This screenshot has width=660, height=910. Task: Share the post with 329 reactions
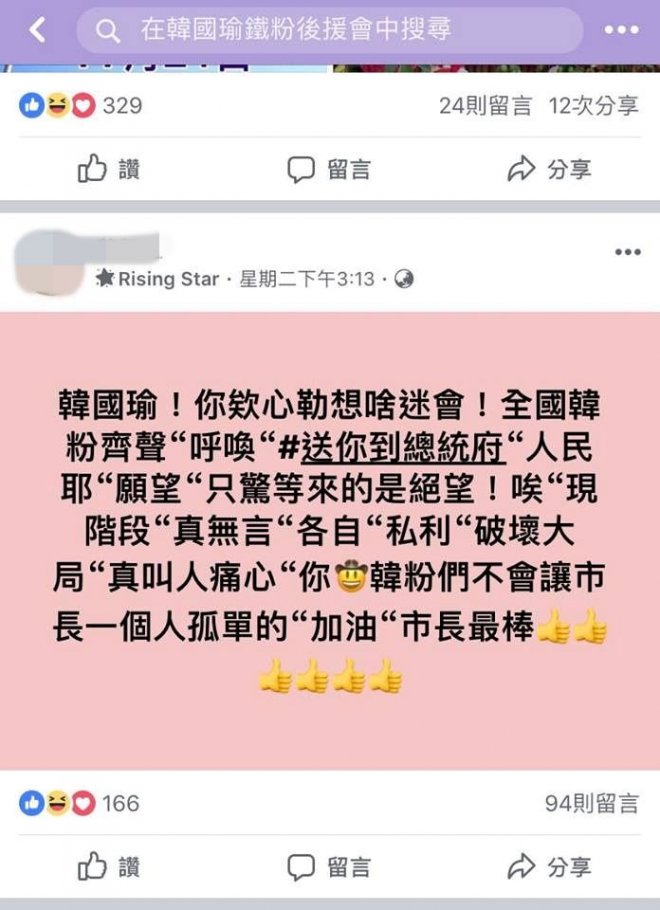click(x=549, y=169)
